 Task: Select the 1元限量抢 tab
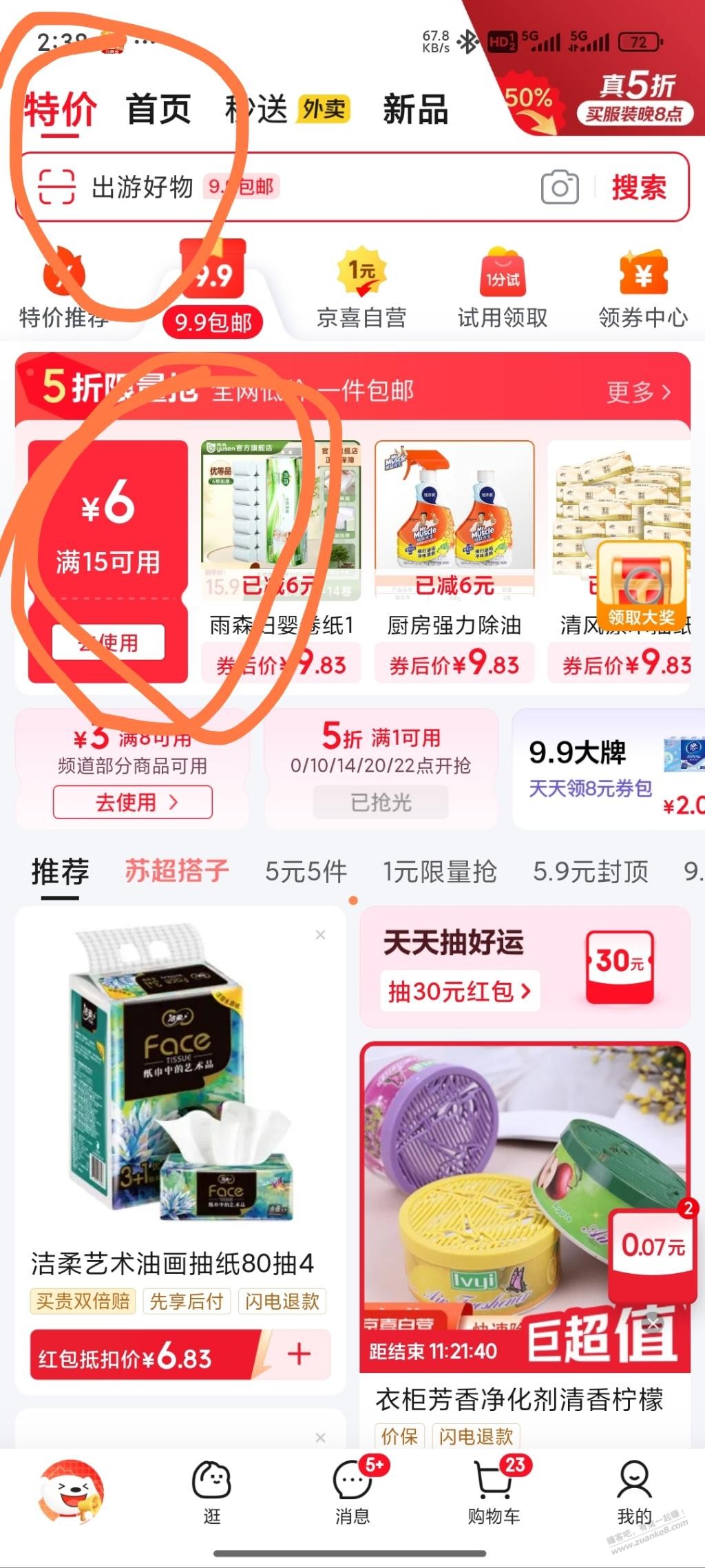(439, 872)
